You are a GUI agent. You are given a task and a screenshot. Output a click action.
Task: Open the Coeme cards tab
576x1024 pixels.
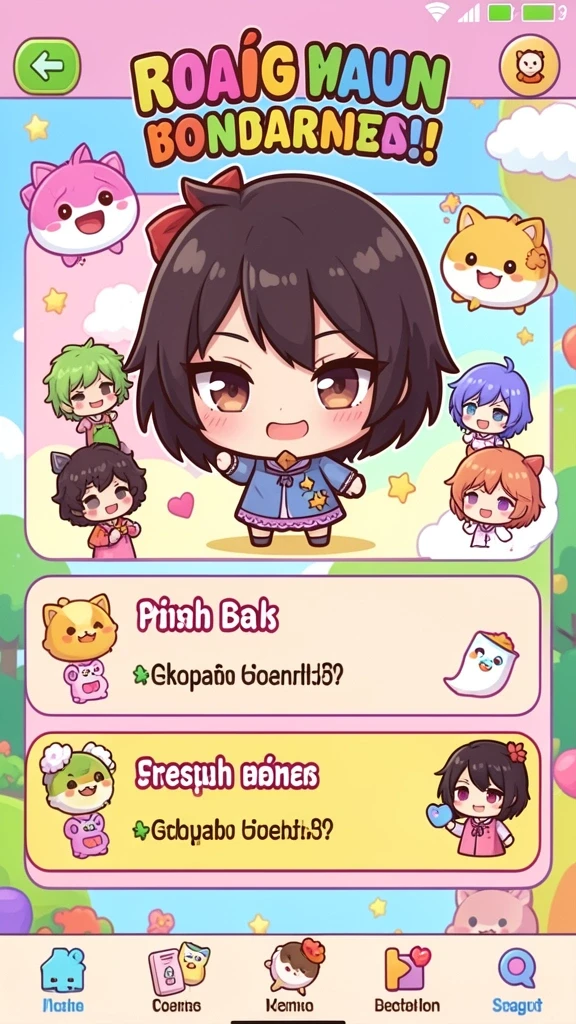(176, 978)
